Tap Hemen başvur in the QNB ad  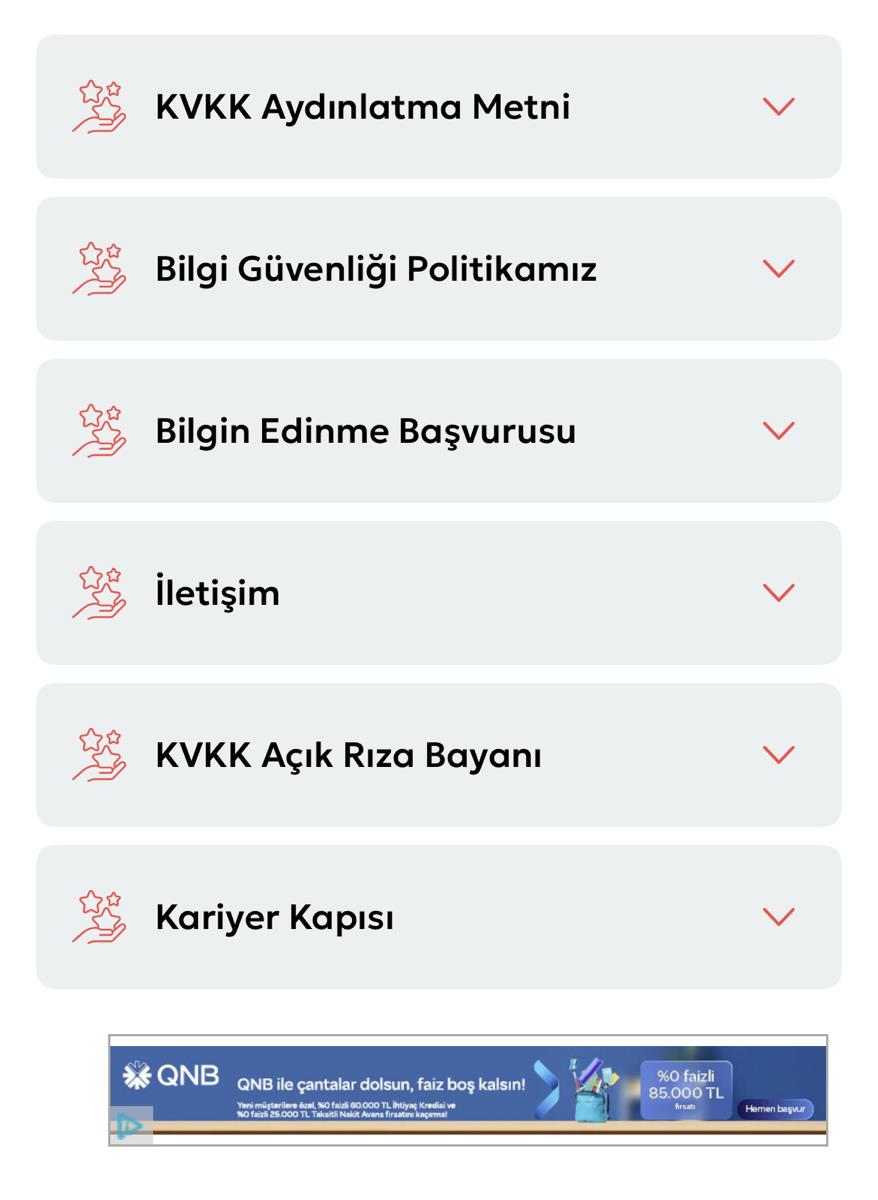coord(775,1109)
